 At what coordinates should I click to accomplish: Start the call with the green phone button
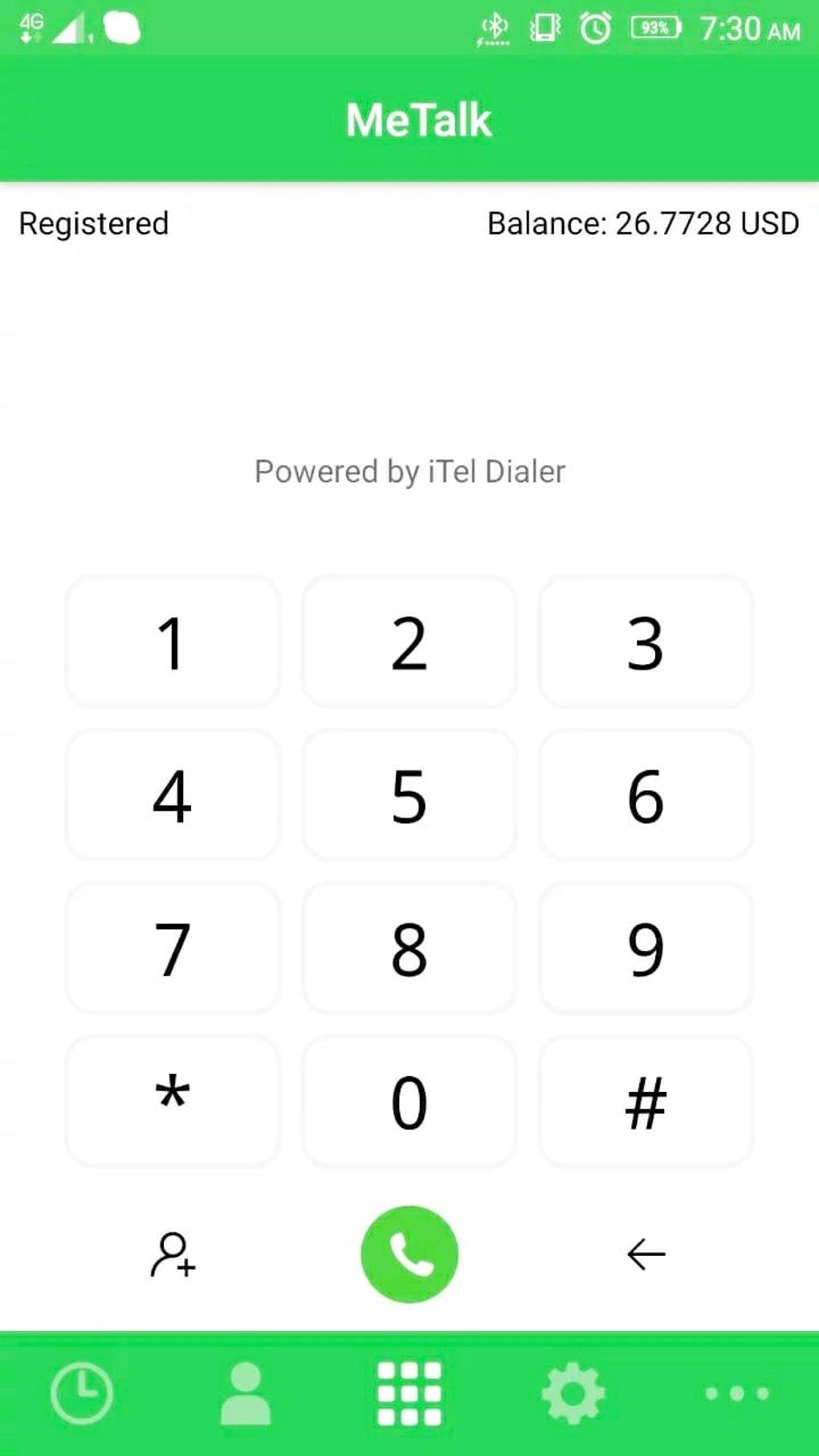(x=409, y=1254)
